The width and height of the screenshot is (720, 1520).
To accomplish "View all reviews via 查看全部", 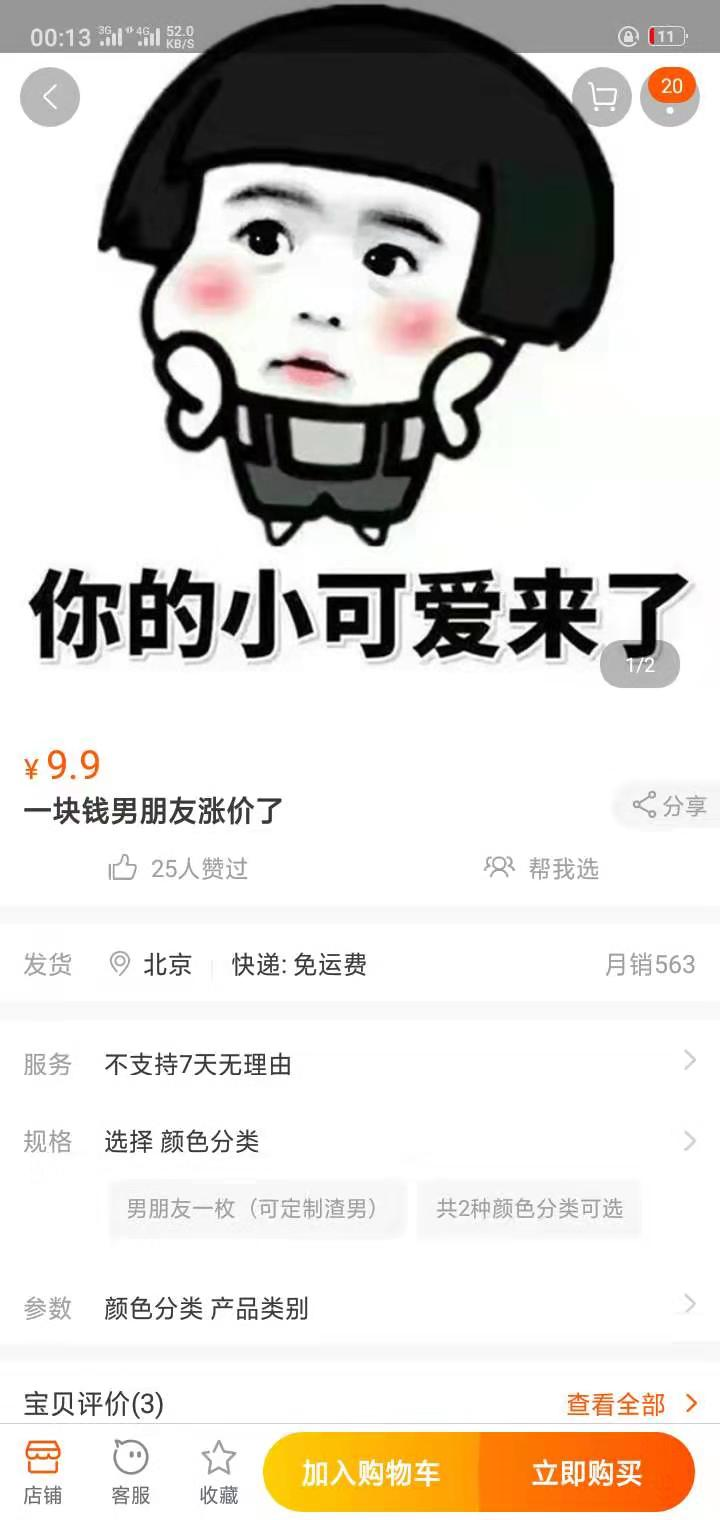I will [x=631, y=1404].
